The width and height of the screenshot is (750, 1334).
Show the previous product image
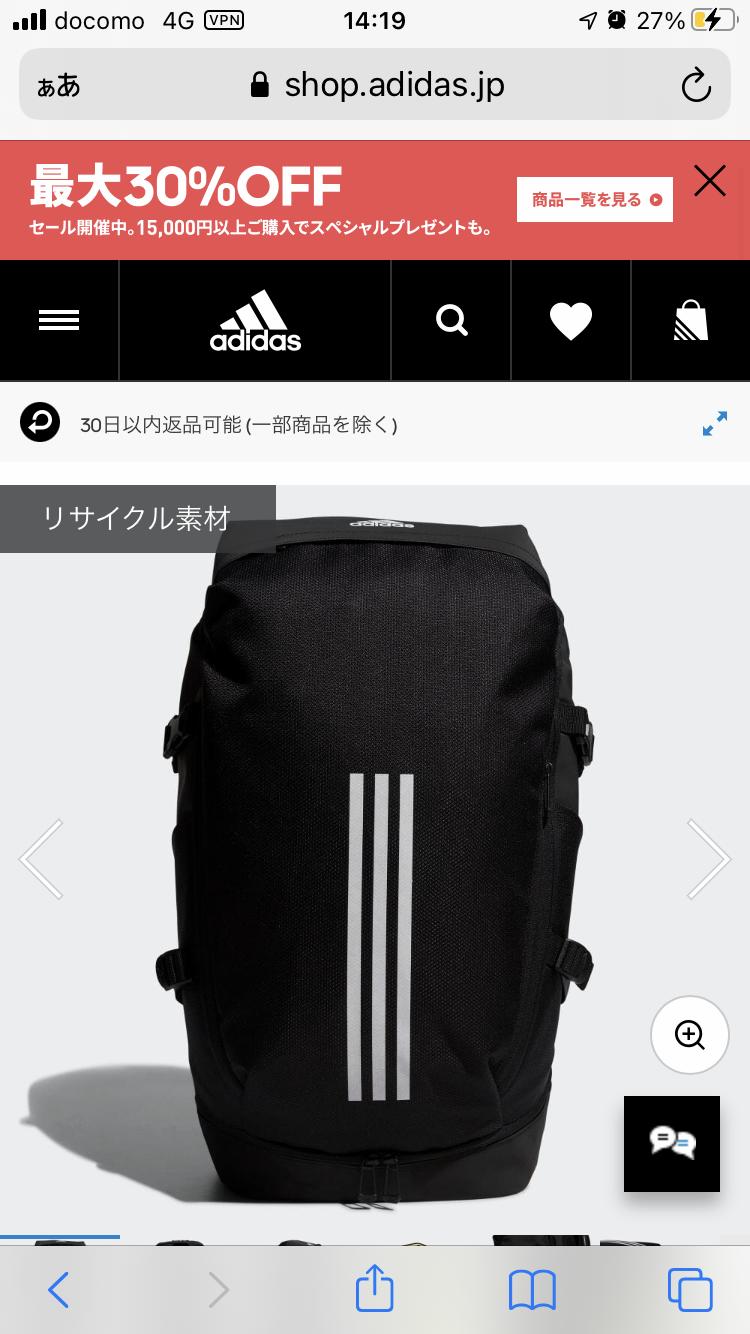point(41,858)
